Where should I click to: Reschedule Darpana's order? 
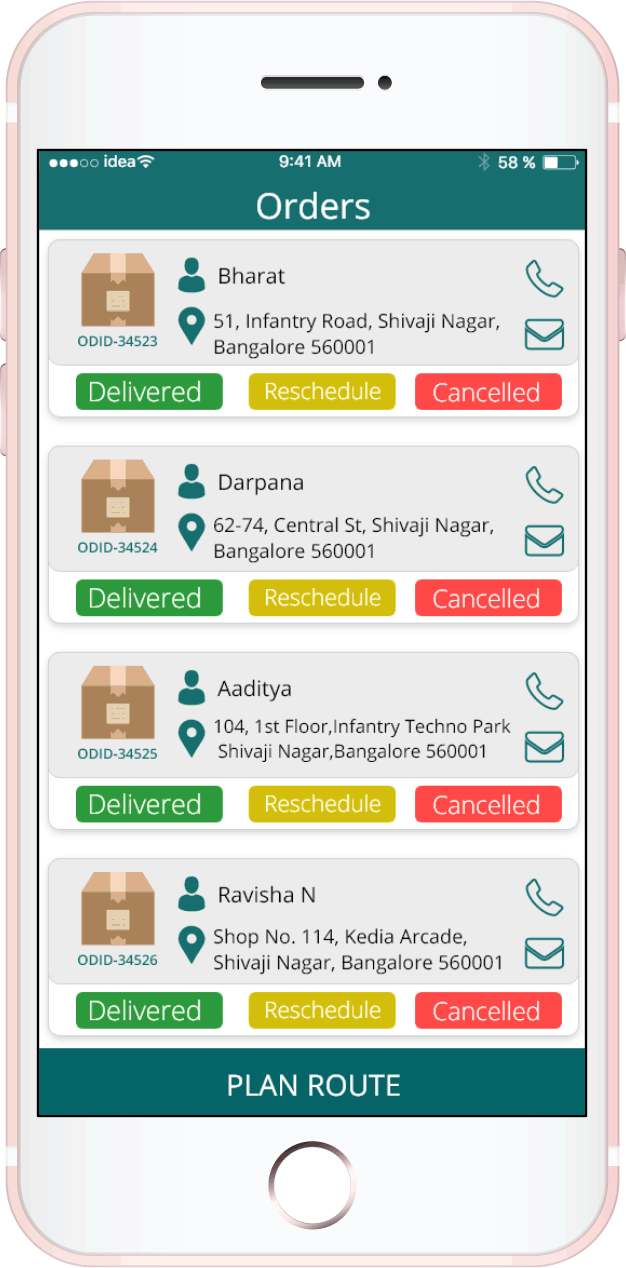pyautogui.click(x=322, y=598)
